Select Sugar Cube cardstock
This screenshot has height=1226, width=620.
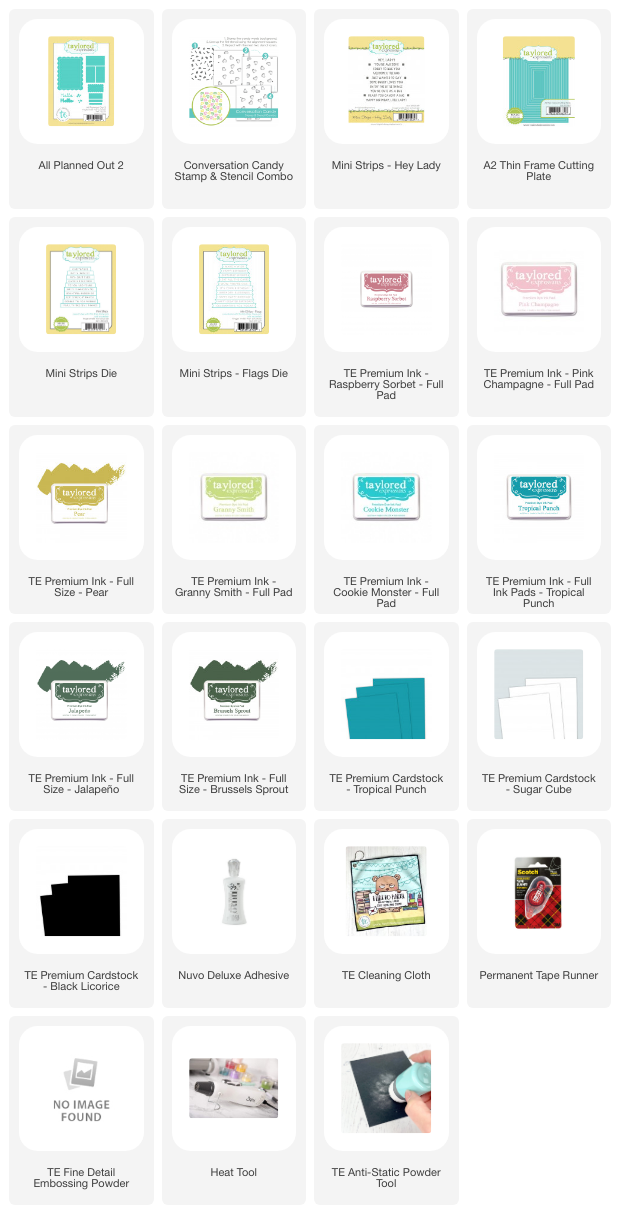pos(538,694)
